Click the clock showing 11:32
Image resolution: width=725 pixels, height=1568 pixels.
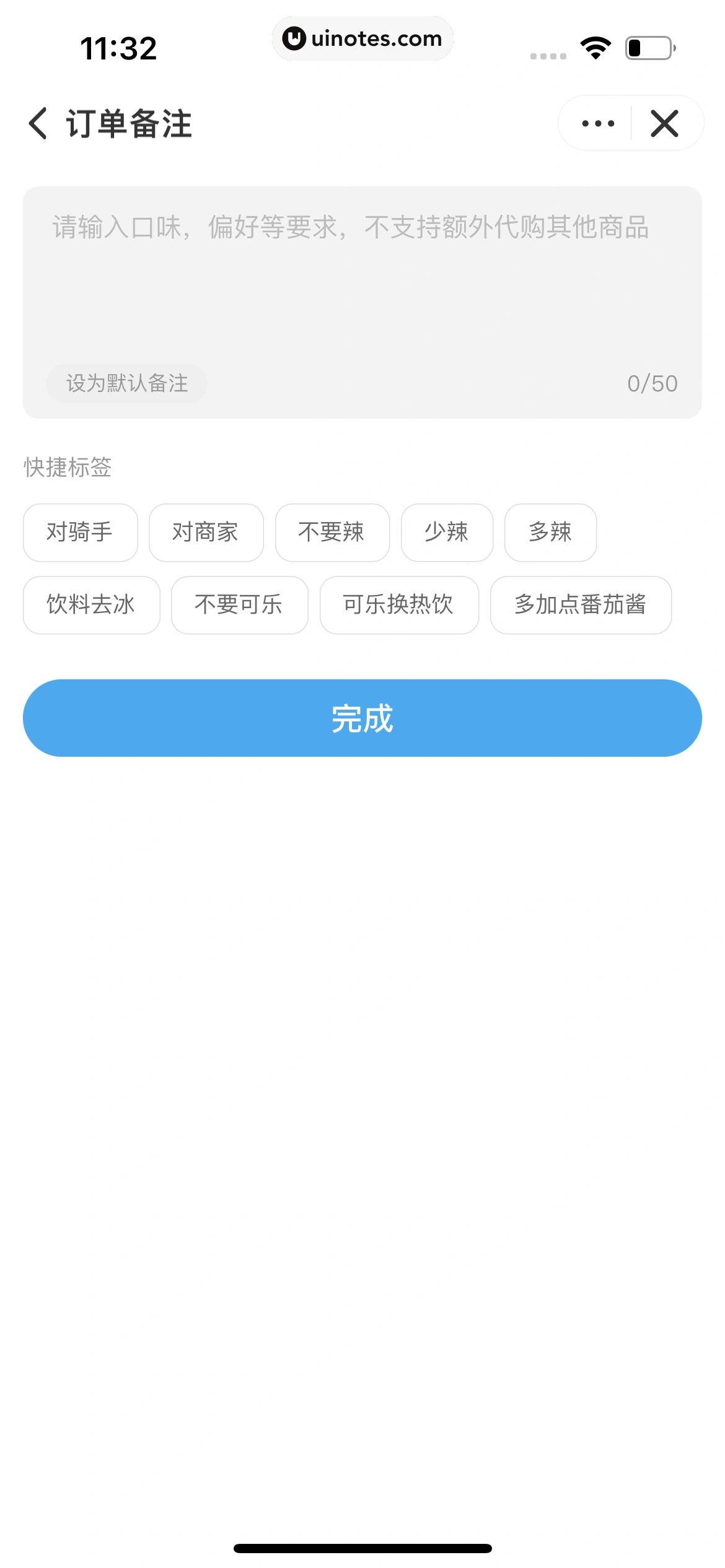(120, 48)
